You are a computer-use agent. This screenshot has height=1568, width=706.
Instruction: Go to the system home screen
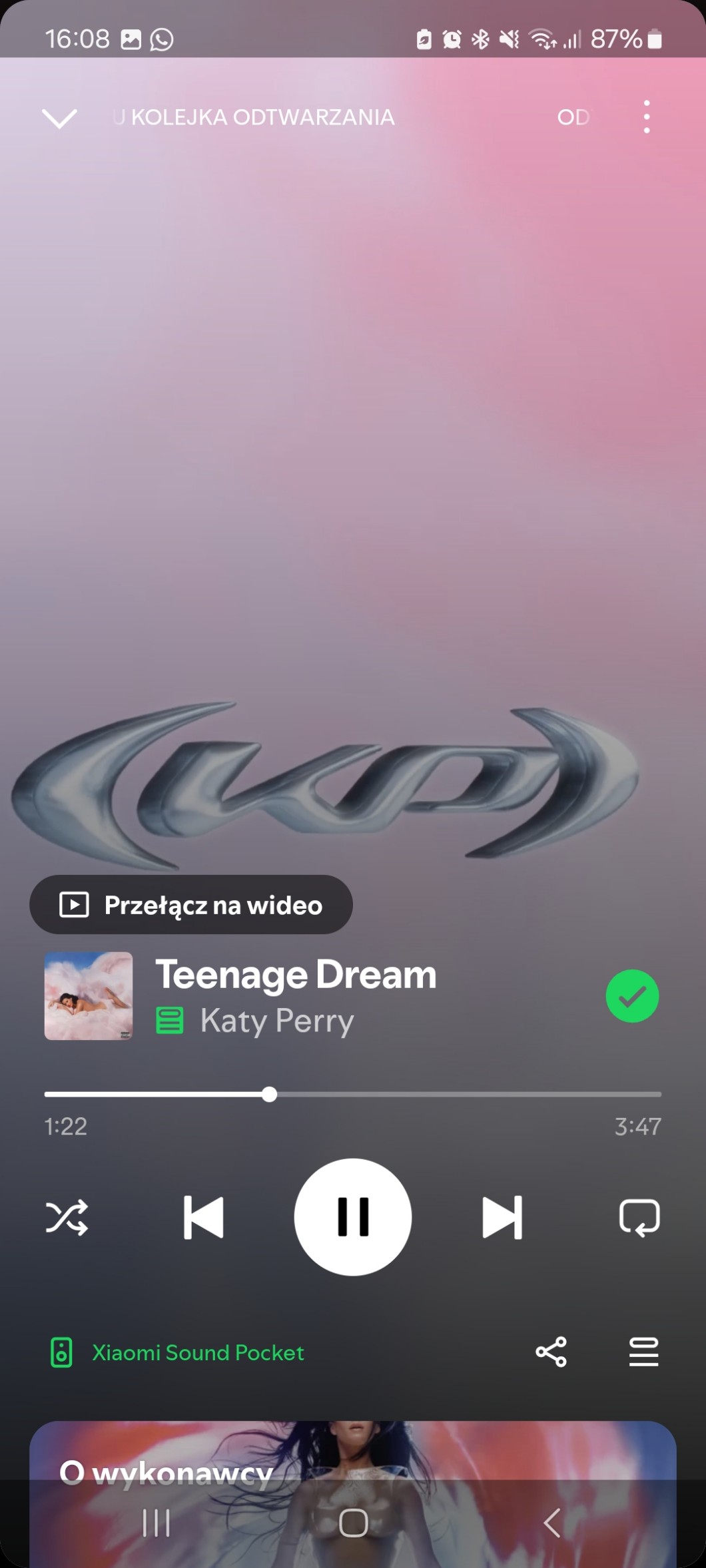pos(353,1523)
